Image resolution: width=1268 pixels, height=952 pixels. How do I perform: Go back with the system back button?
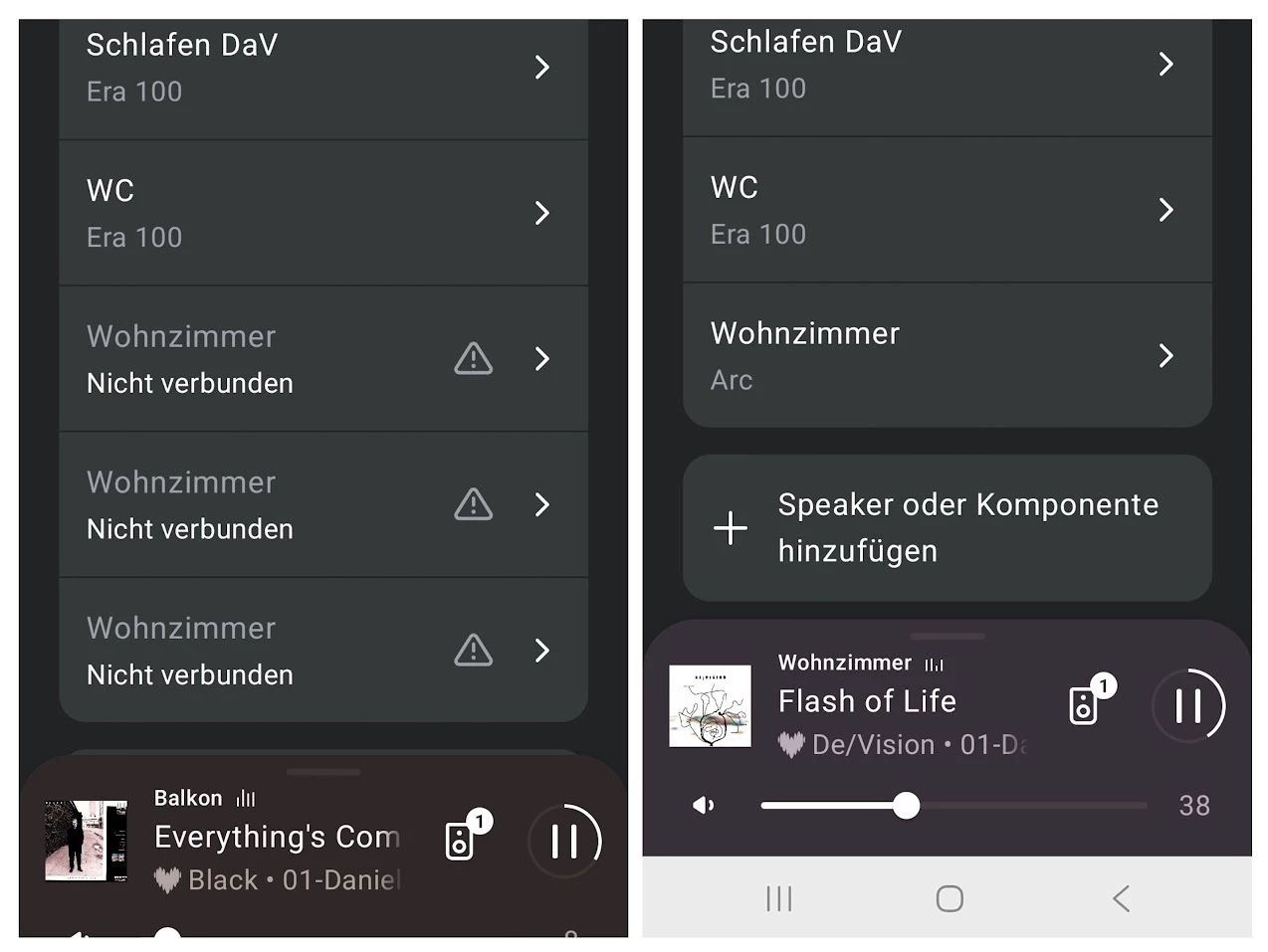point(1121,898)
